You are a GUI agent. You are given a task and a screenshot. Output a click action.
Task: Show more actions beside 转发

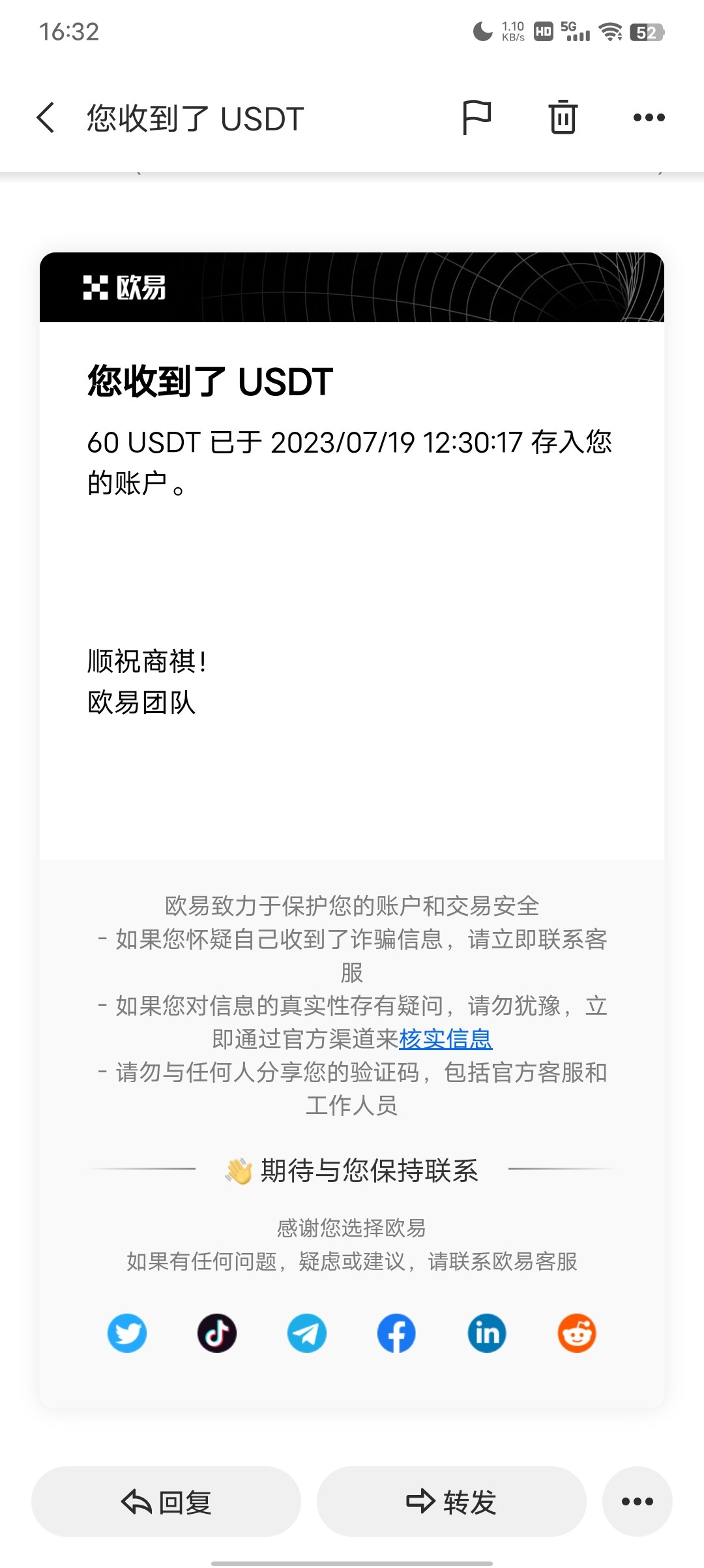pyautogui.click(x=637, y=1501)
